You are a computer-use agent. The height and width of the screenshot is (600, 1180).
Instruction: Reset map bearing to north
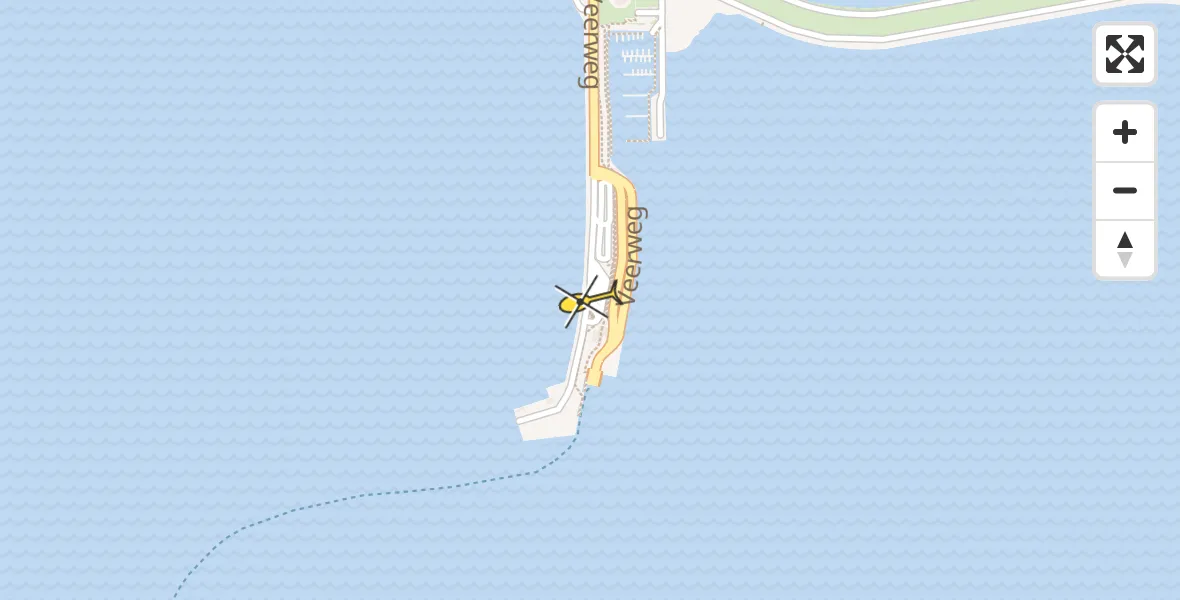pos(1124,249)
